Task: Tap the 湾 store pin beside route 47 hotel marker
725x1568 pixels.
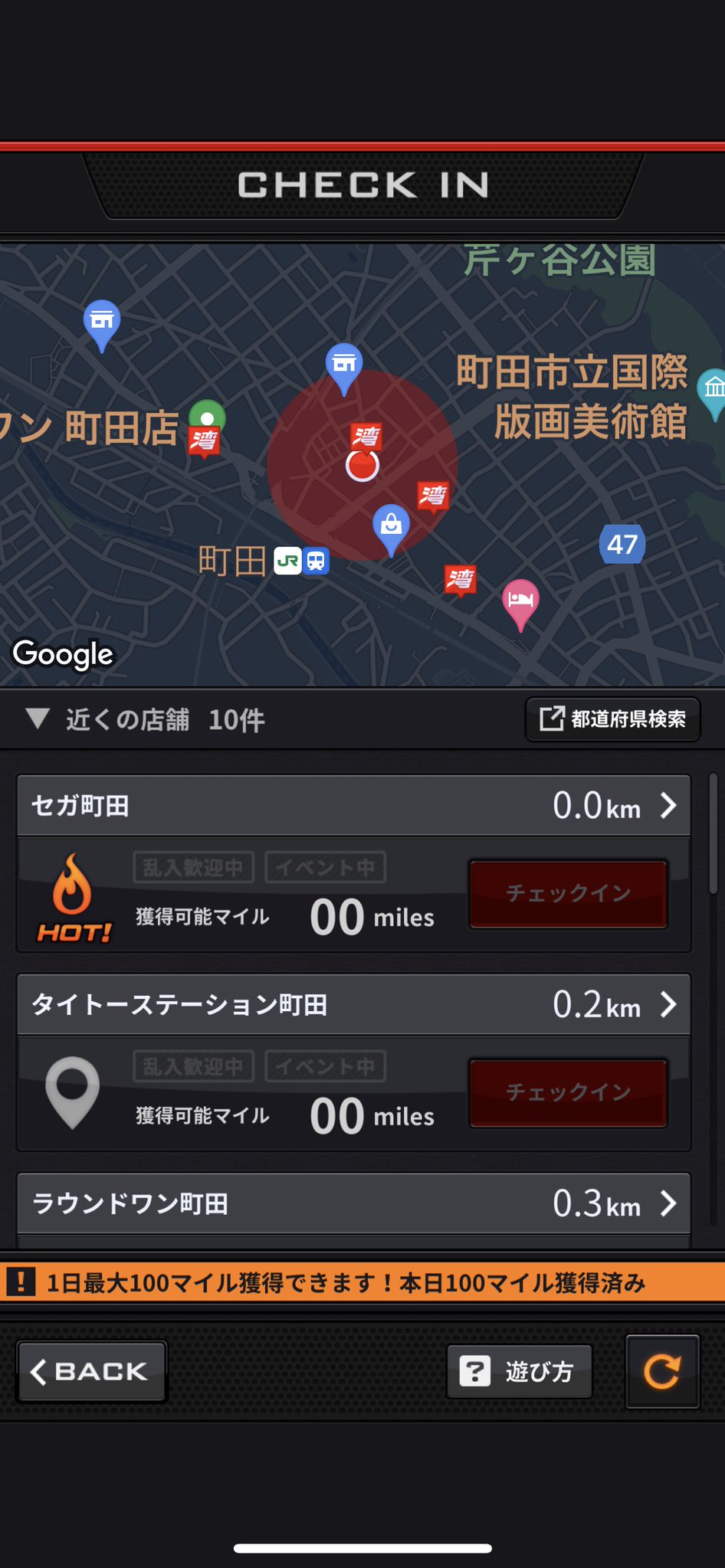Action: [461, 580]
